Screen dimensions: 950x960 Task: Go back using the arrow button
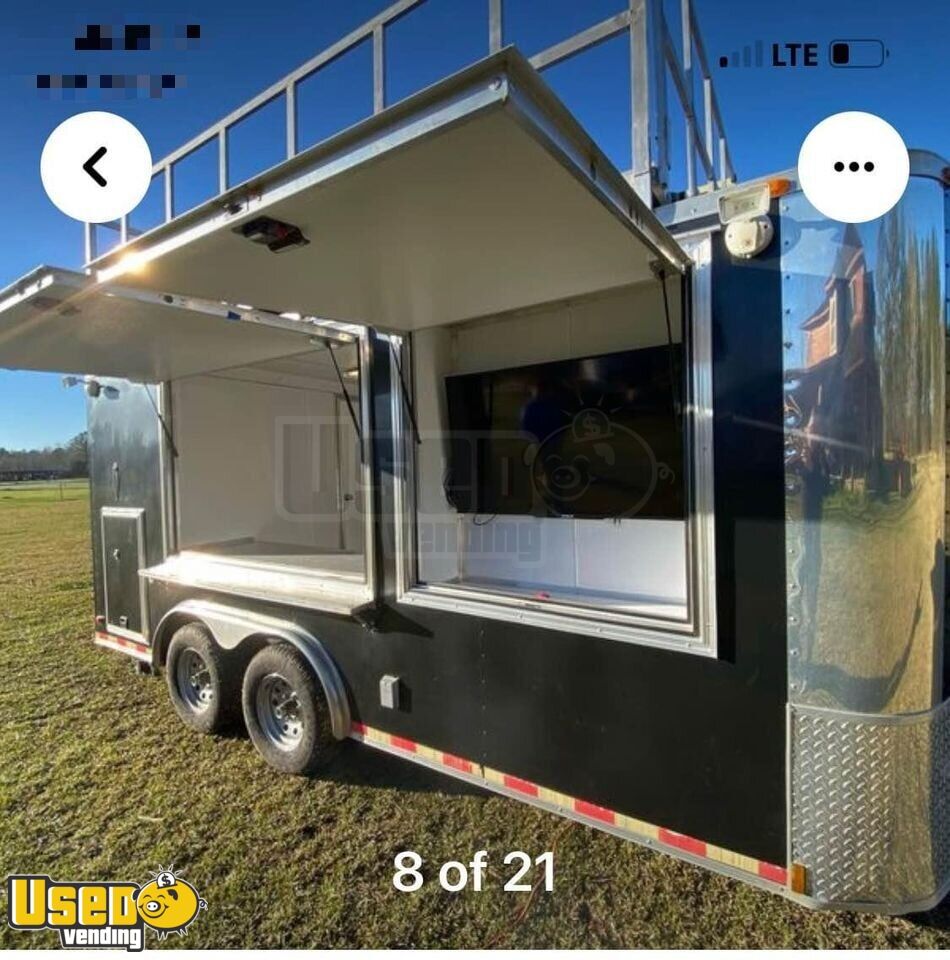96,167
